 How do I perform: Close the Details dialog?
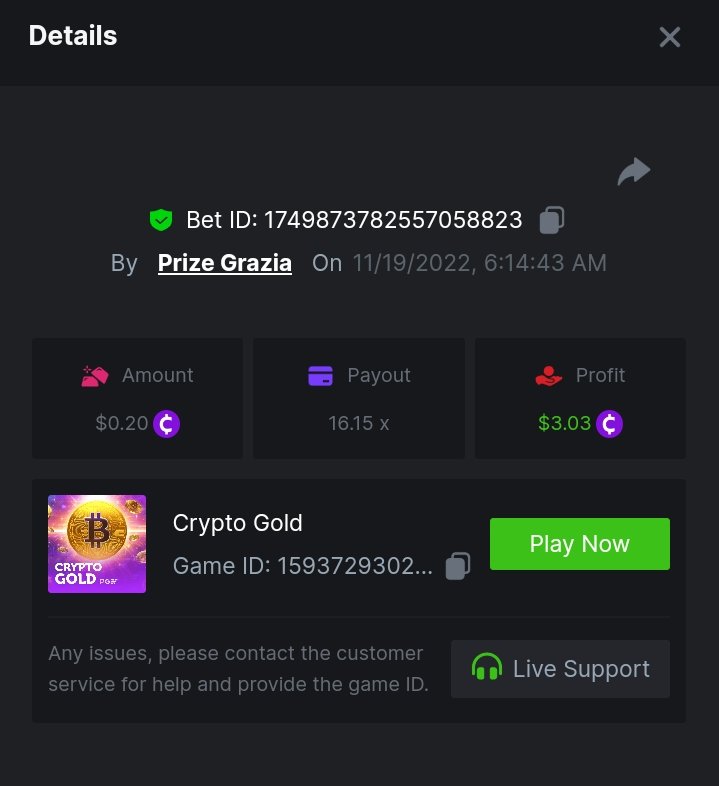(x=669, y=37)
